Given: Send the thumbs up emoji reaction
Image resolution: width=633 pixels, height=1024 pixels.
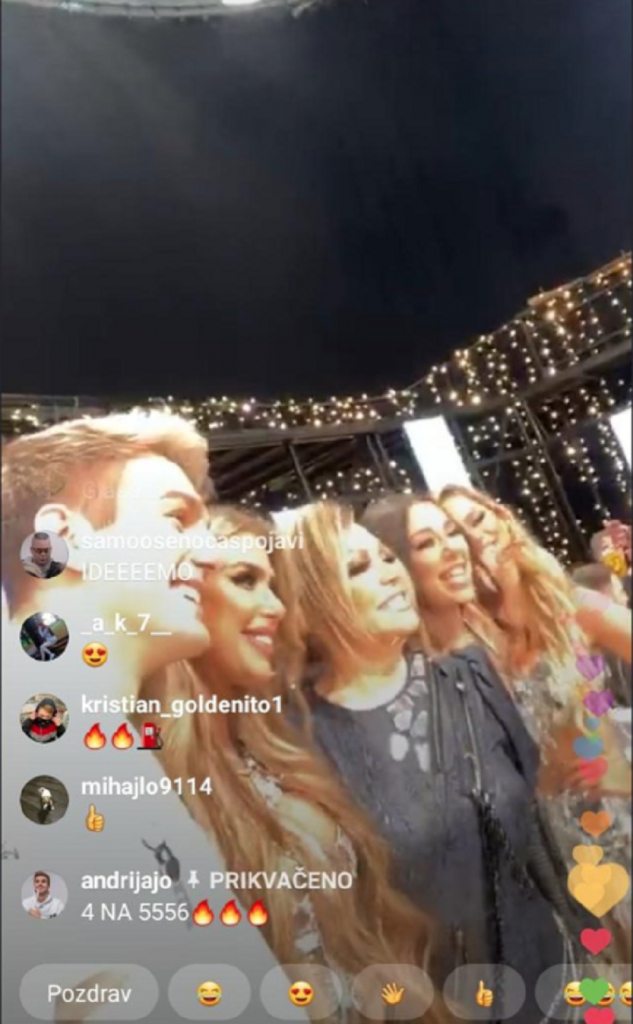Looking at the screenshot, I should click(x=484, y=993).
